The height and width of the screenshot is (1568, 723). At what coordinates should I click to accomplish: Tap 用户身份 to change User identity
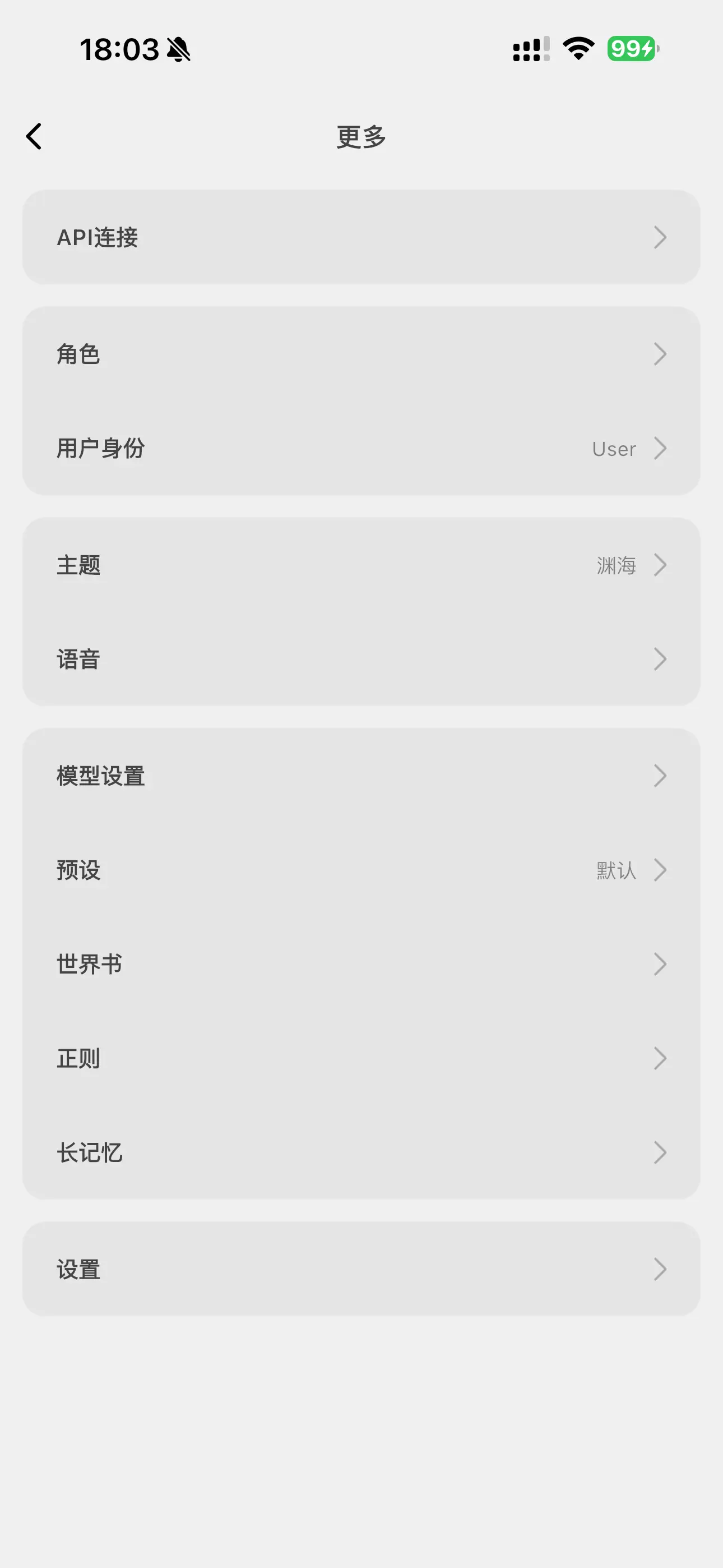tap(361, 449)
